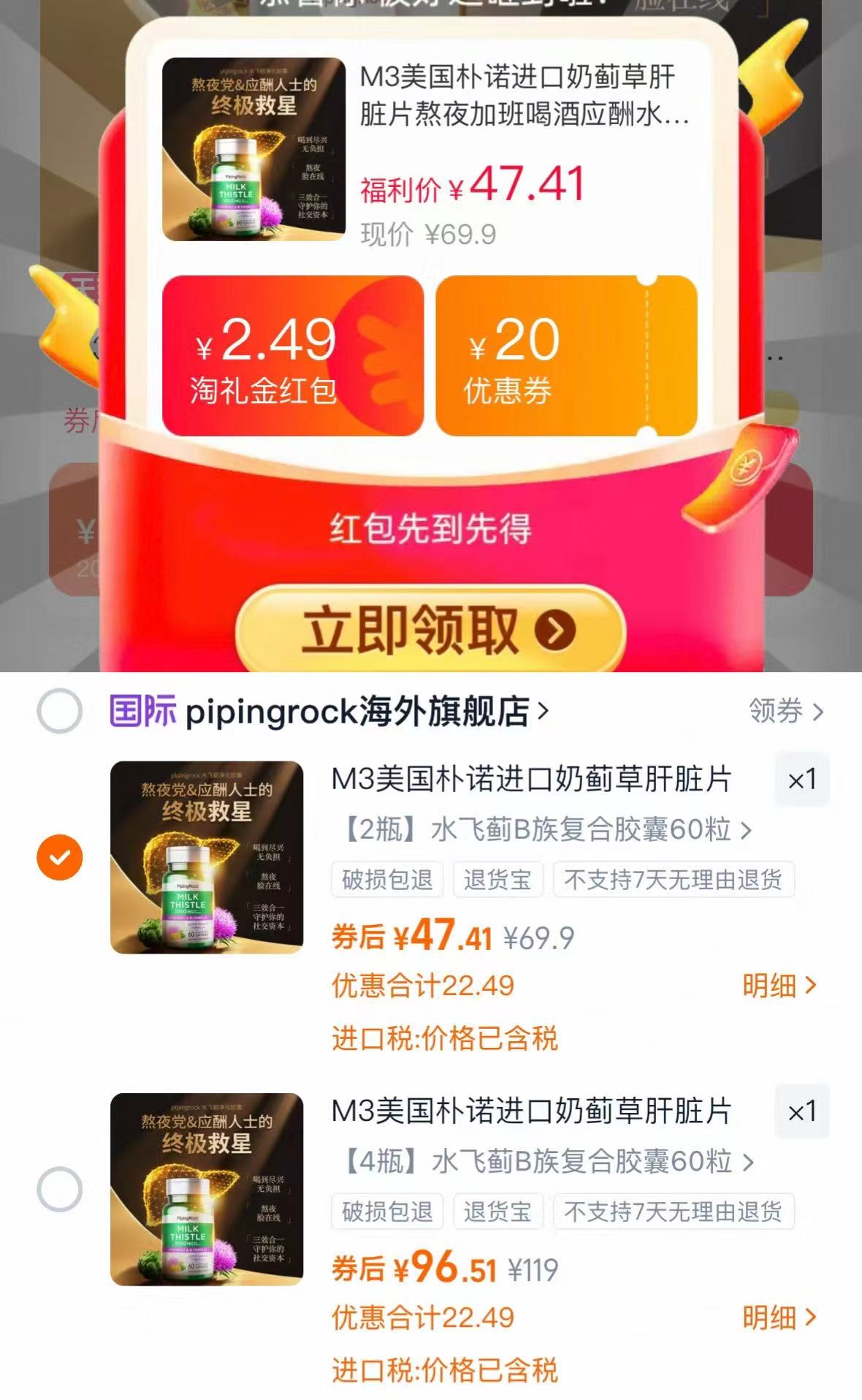Click the M3美国朴诺 product title in popup

(x=522, y=95)
